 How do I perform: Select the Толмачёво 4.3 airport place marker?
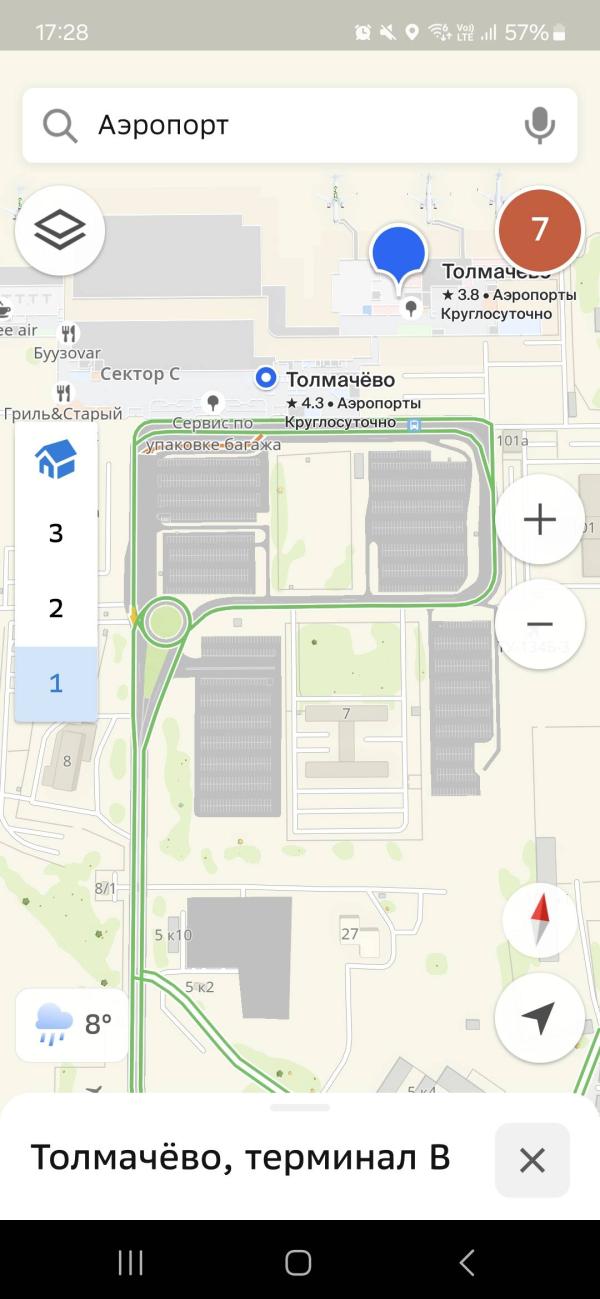[266, 378]
